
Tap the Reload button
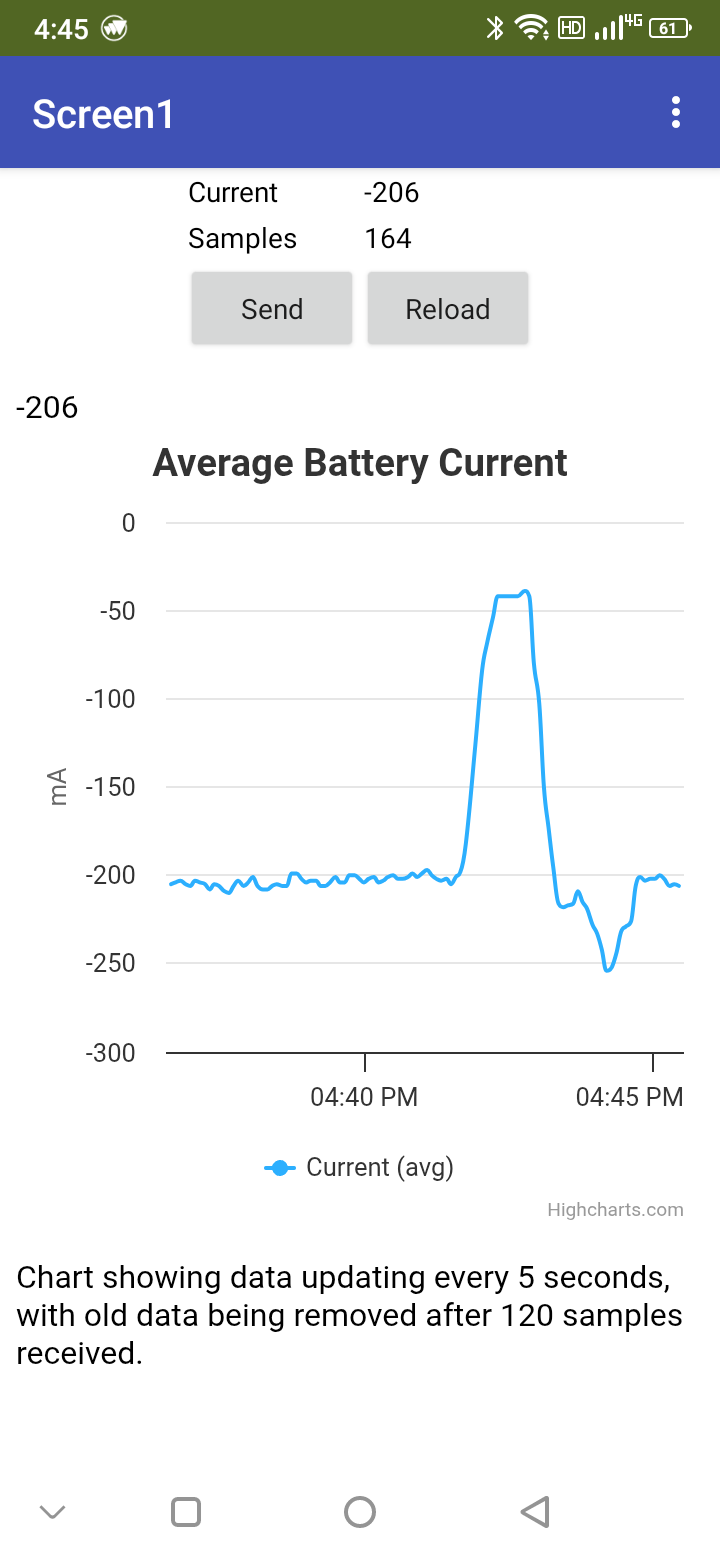[447, 309]
